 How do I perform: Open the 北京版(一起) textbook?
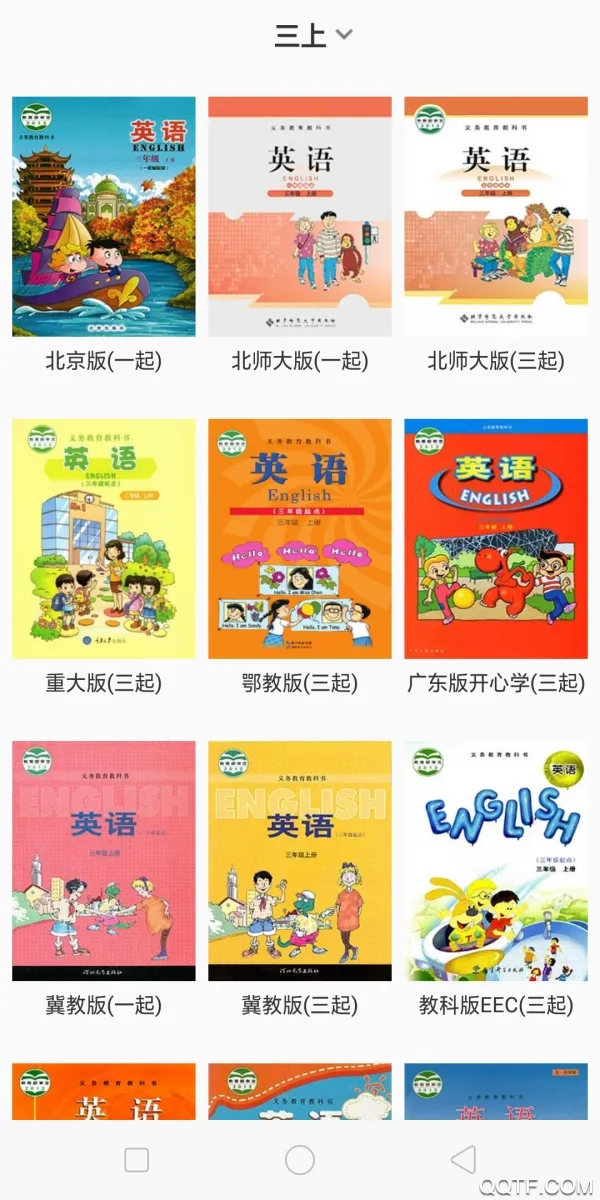pyautogui.click(x=104, y=217)
